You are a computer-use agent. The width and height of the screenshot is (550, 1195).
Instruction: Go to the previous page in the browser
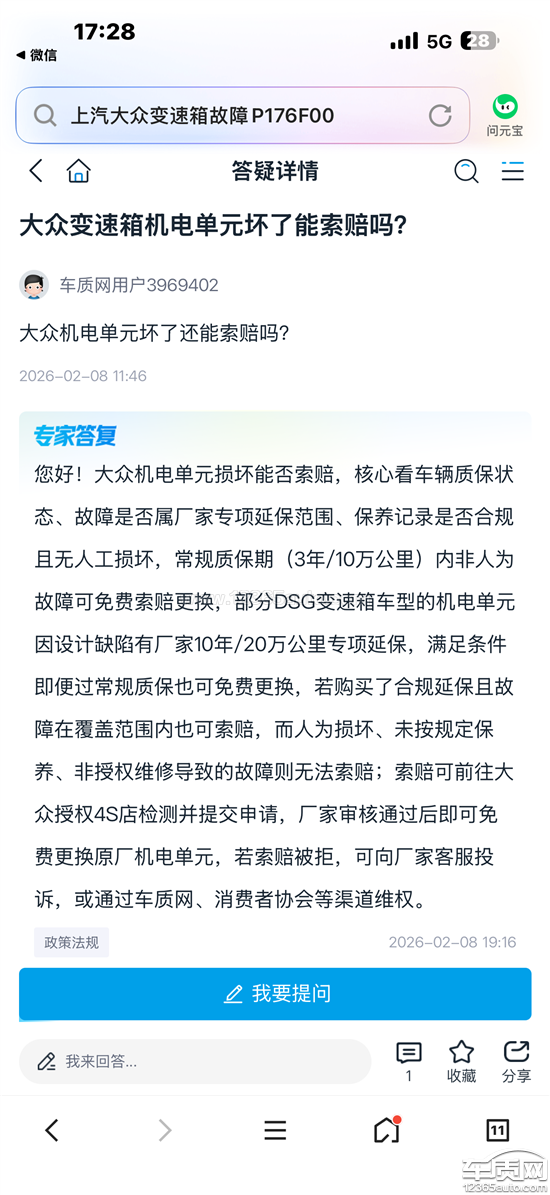52,1129
